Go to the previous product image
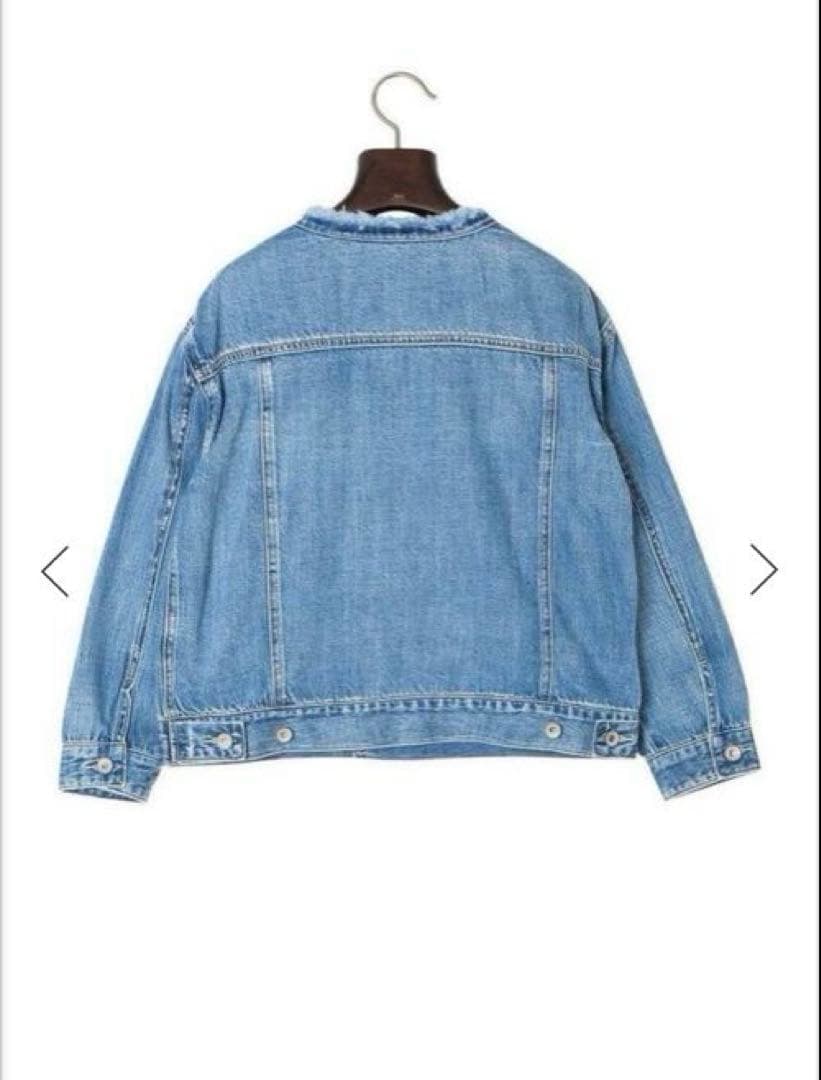821x1080 pixels. [x=55, y=571]
